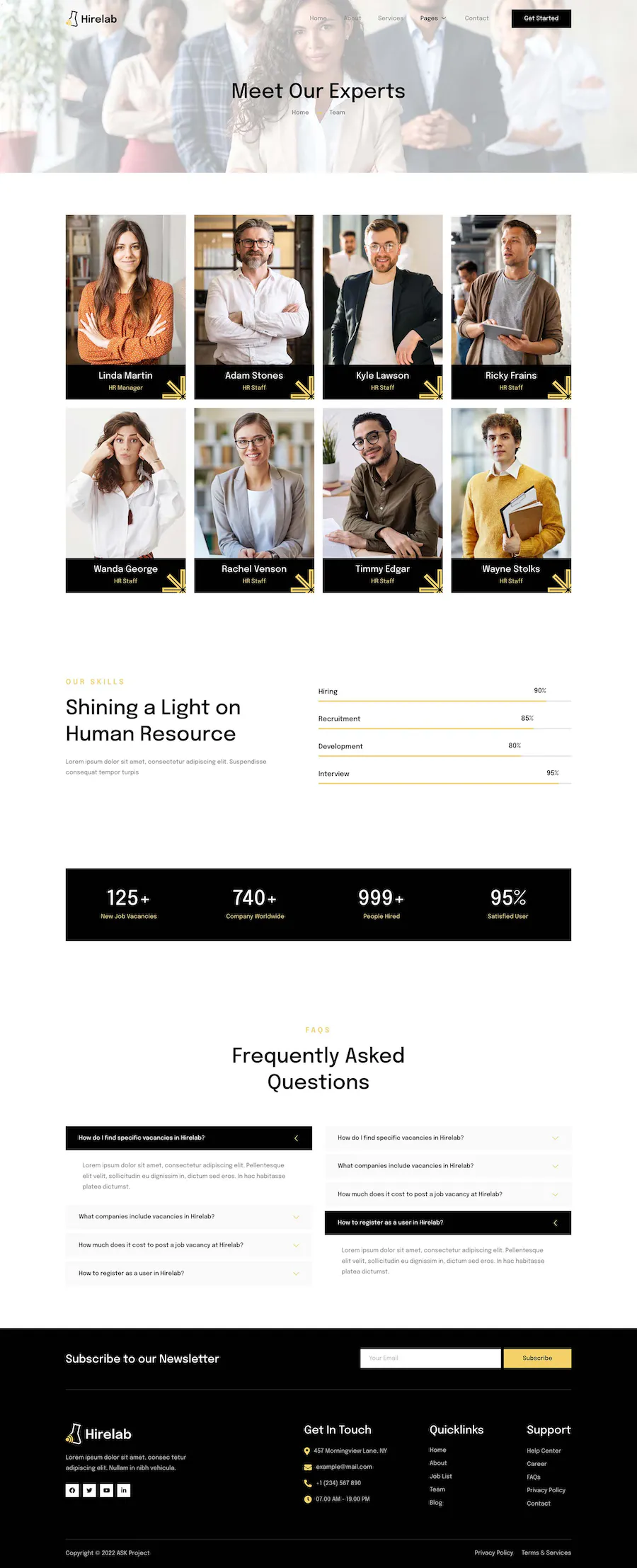Open the Services nav link
The width and height of the screenshot is (637, 1568).
[390, 18]
